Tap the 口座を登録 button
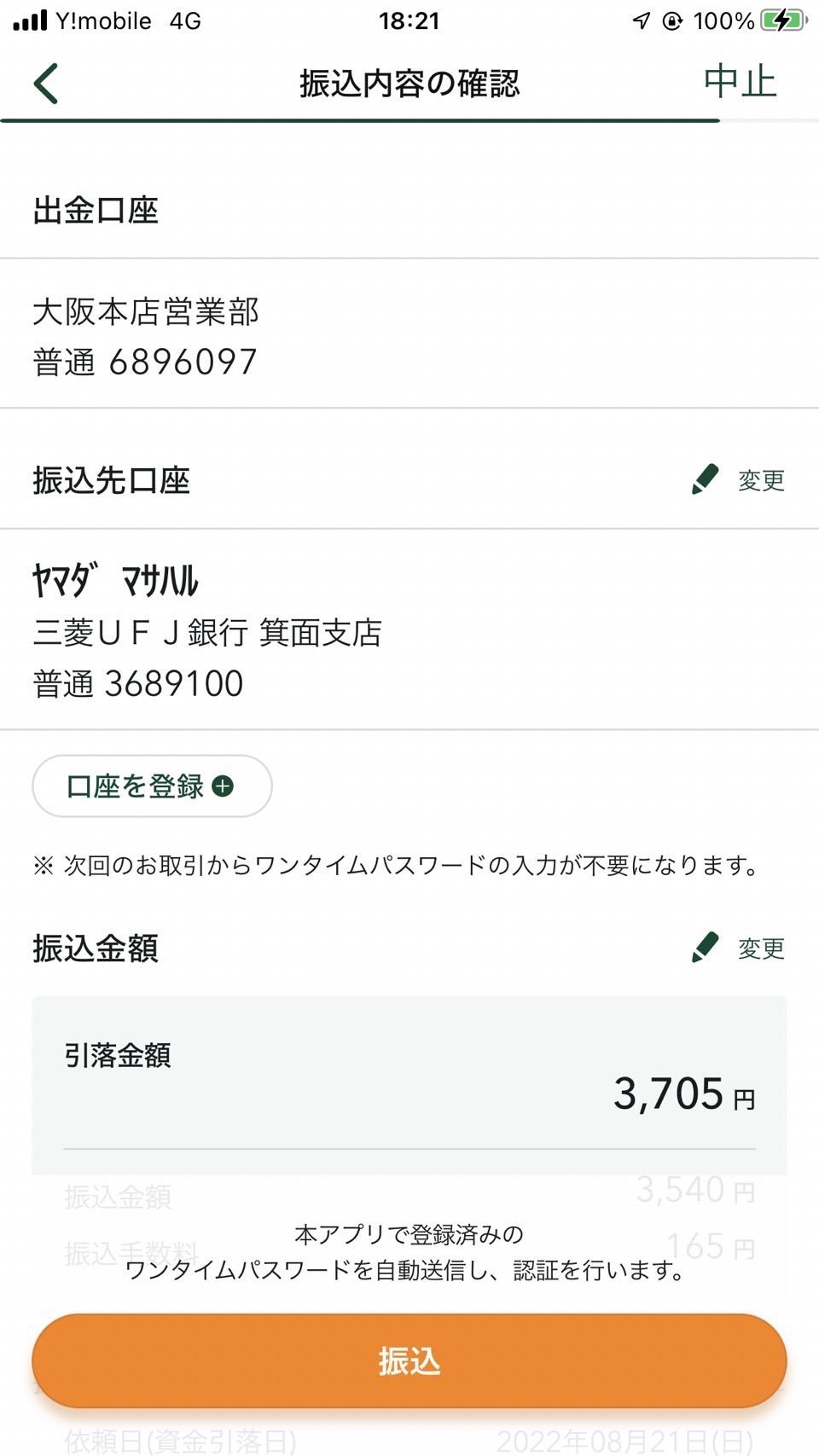 pyautogui.click(x=152, y=786)
